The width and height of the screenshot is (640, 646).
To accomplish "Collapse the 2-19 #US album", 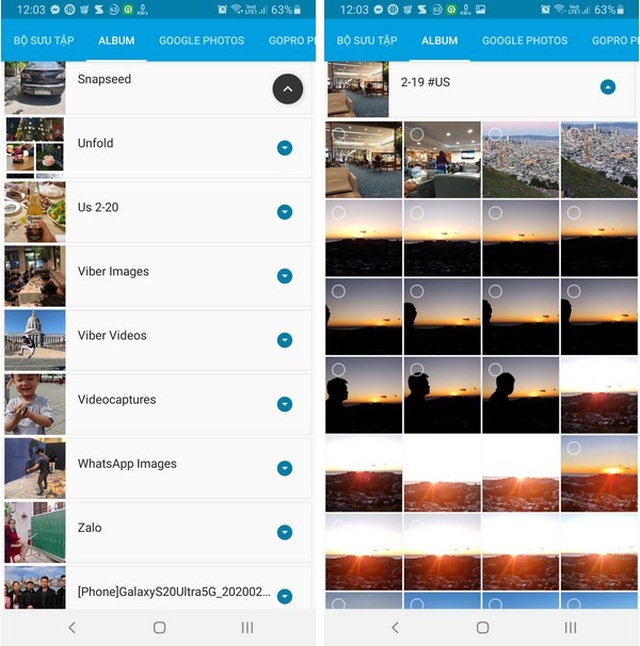I will coord(607,87).
